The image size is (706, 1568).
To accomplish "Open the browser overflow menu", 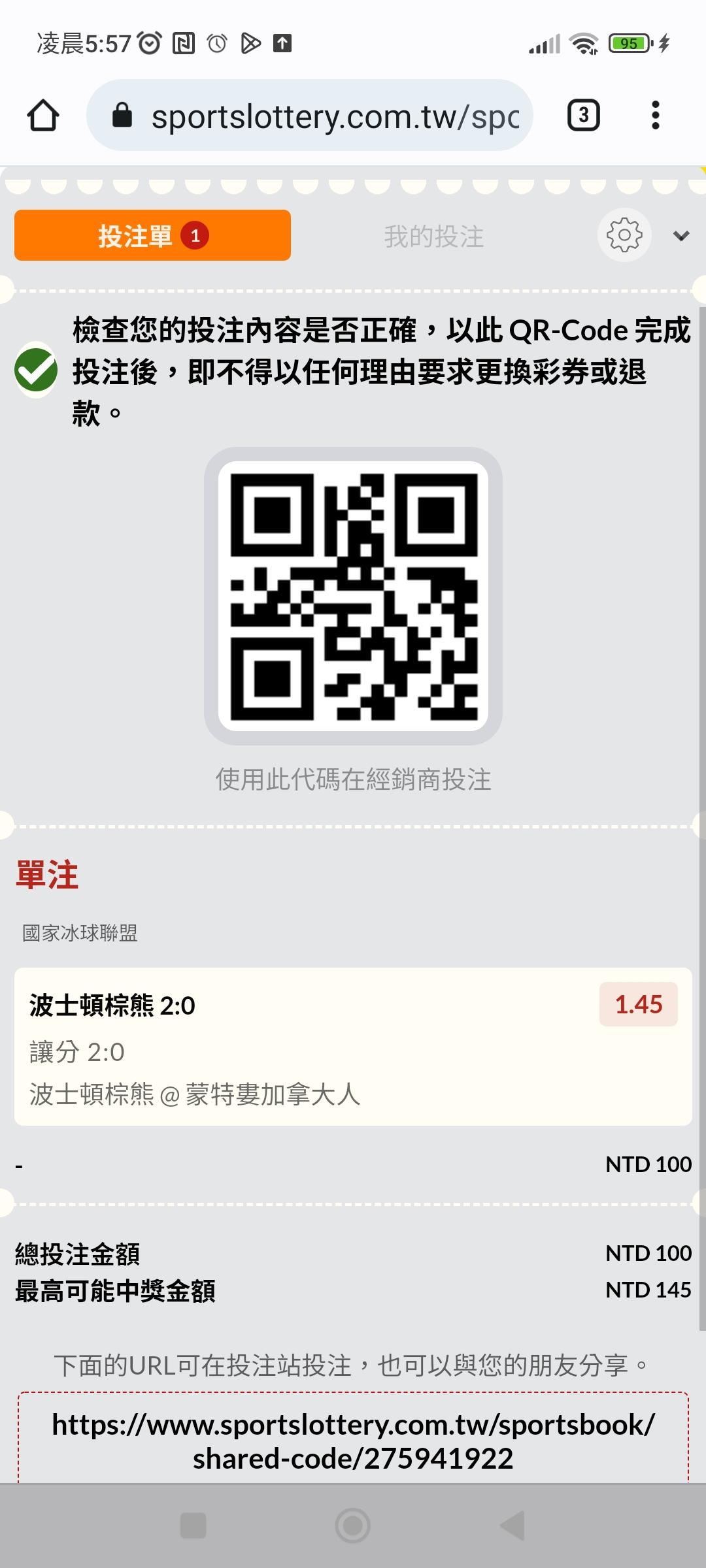I will [x=655, y=116].
